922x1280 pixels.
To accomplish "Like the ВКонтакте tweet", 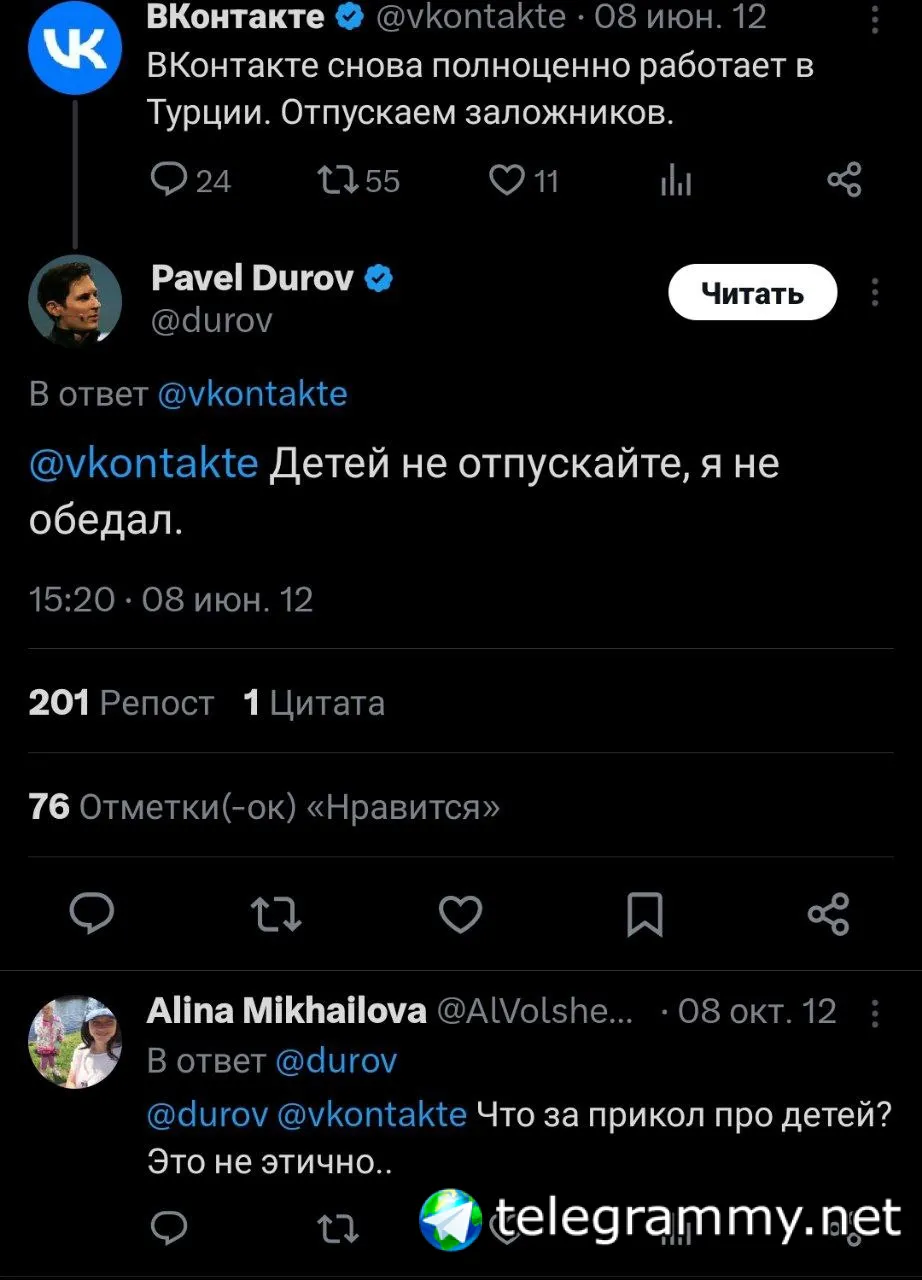I will 507,180.
